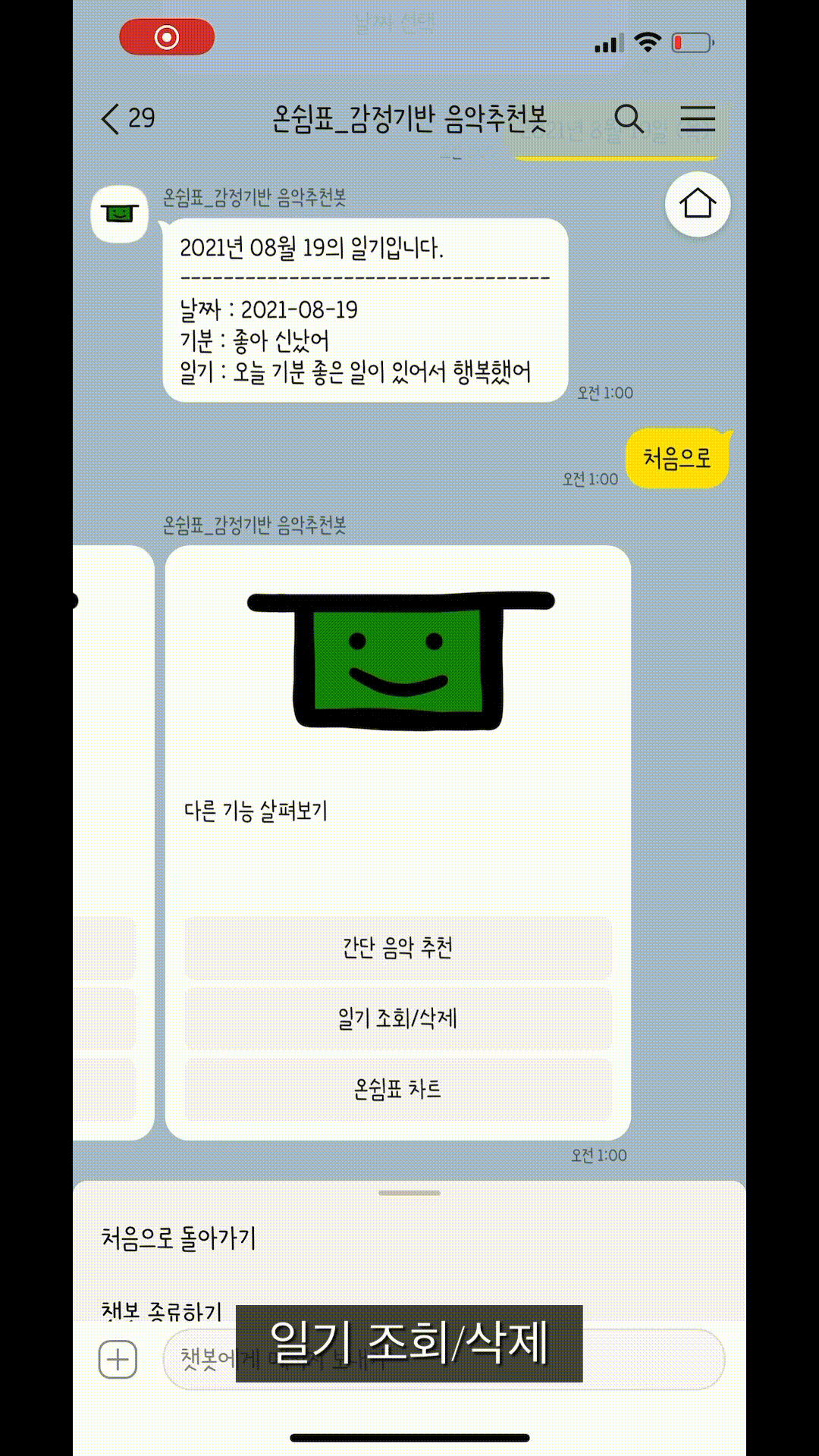This screenshot has height=1456, width=819.
Task: Open search in this chat
Action: click(x=629, y=119)
